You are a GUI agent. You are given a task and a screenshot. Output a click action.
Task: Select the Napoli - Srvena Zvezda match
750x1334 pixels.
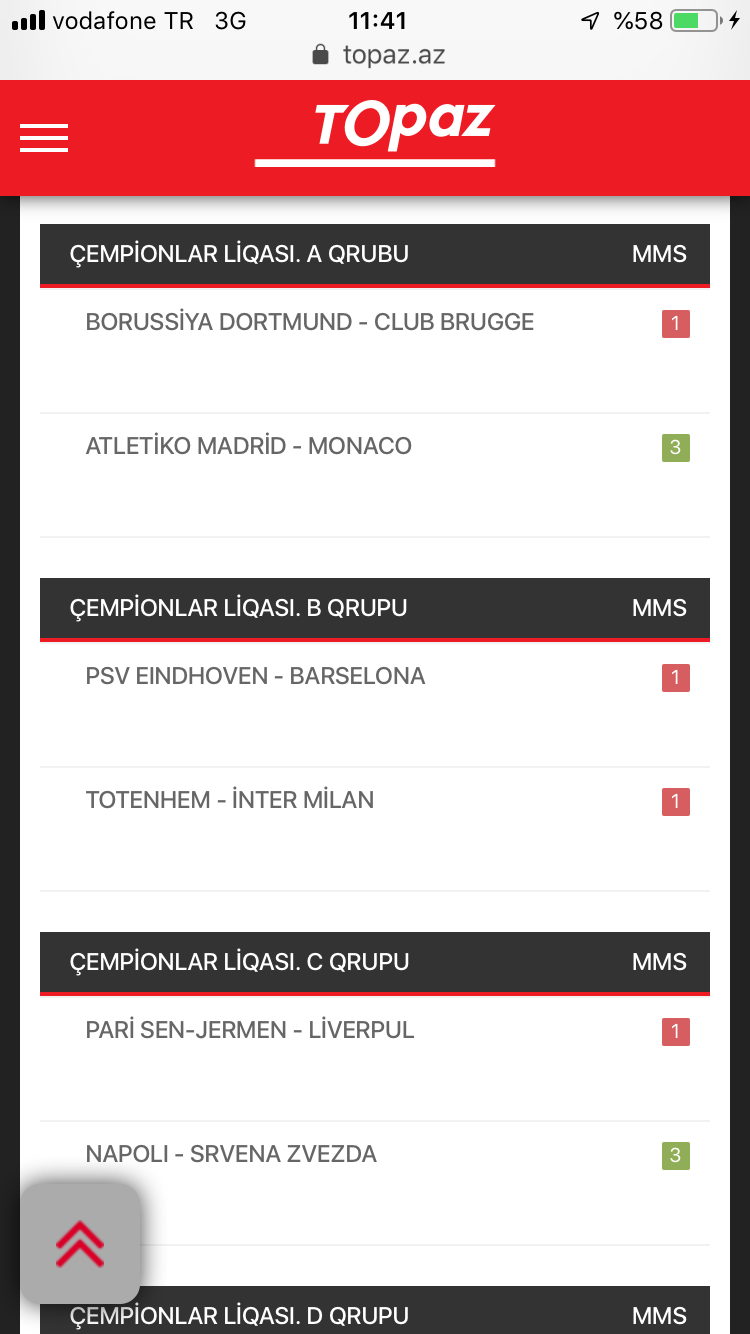tap(232, 1155)
